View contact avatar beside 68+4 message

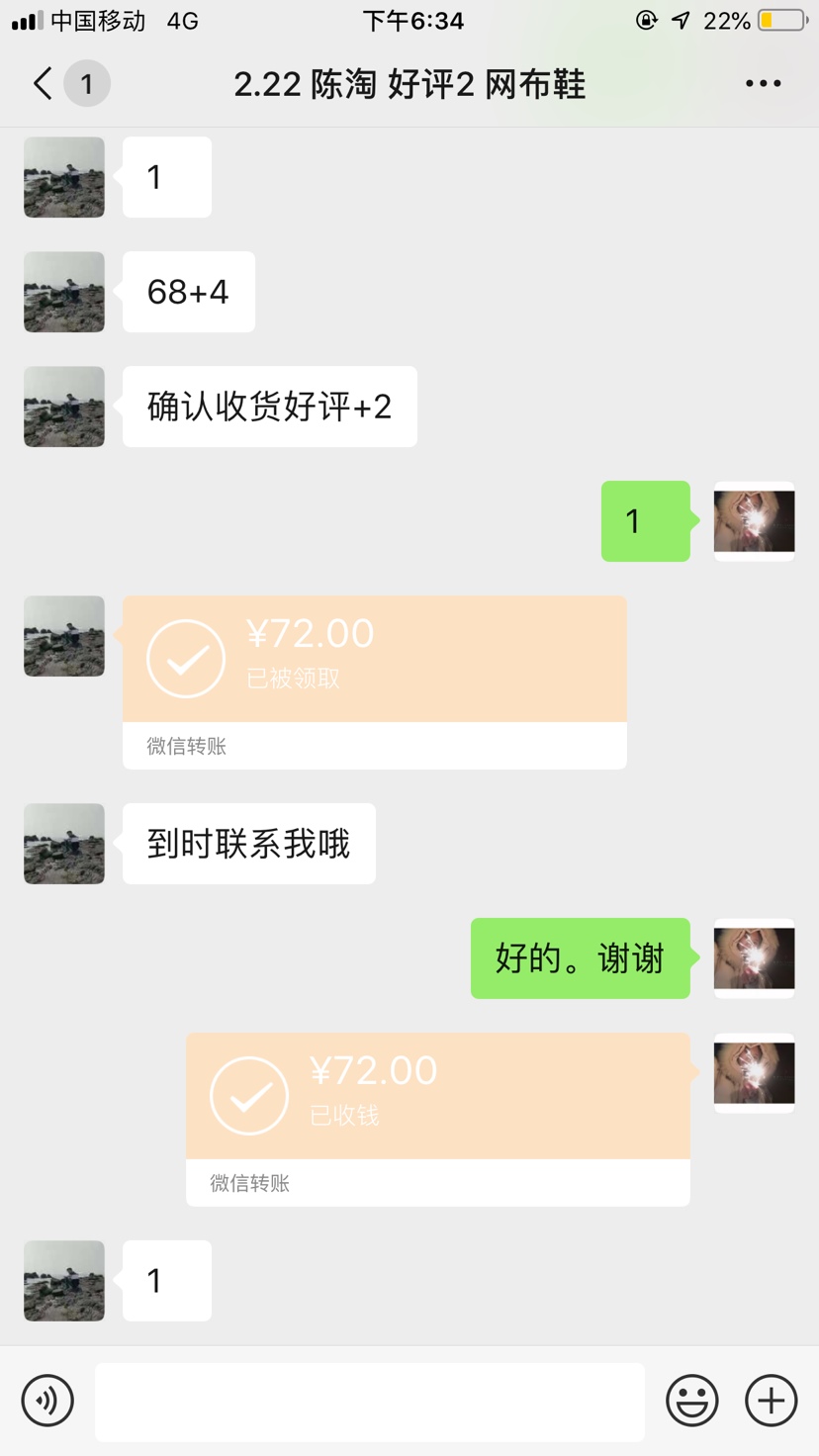tap(64, 292)
